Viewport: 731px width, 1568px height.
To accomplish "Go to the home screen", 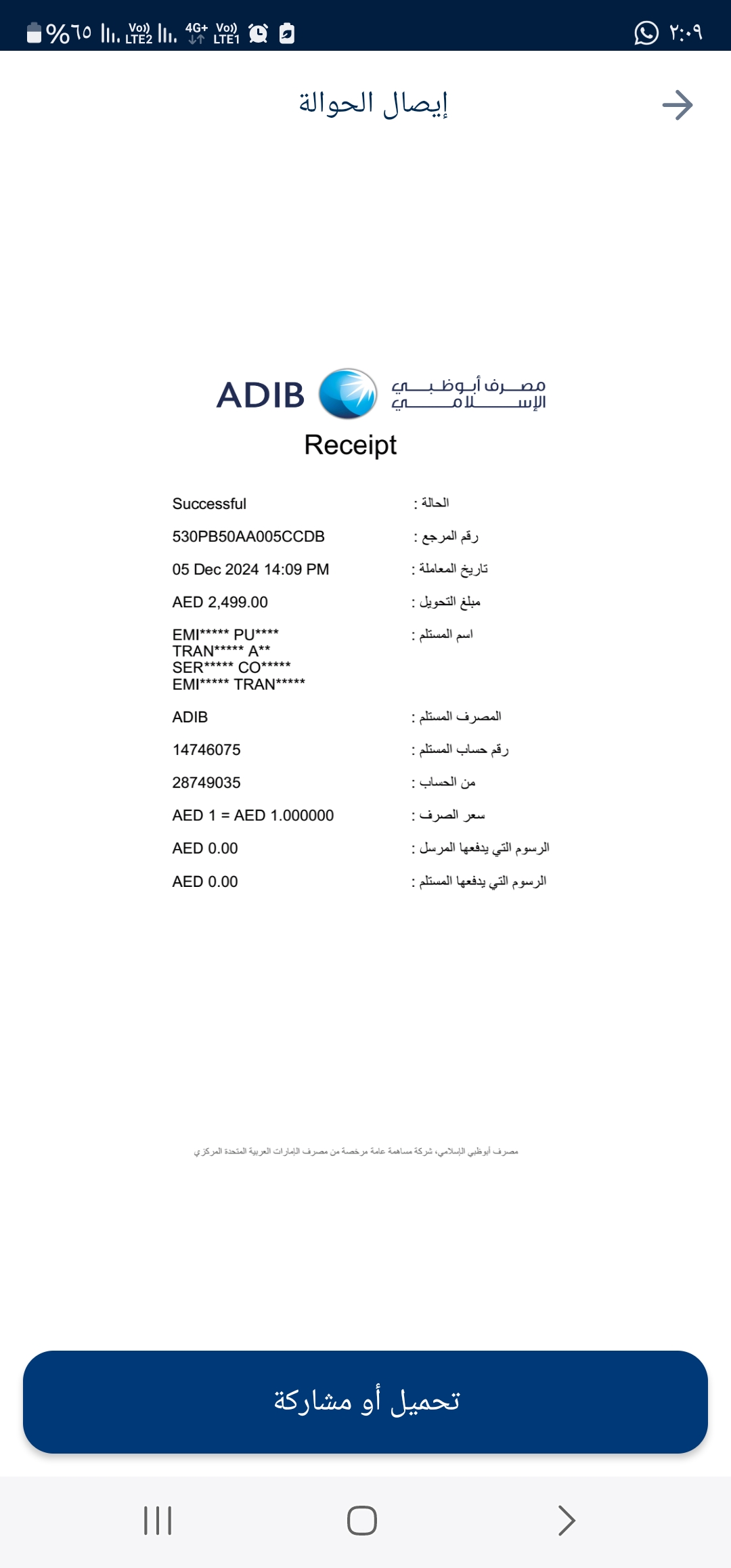I will tap(362, 1521).
